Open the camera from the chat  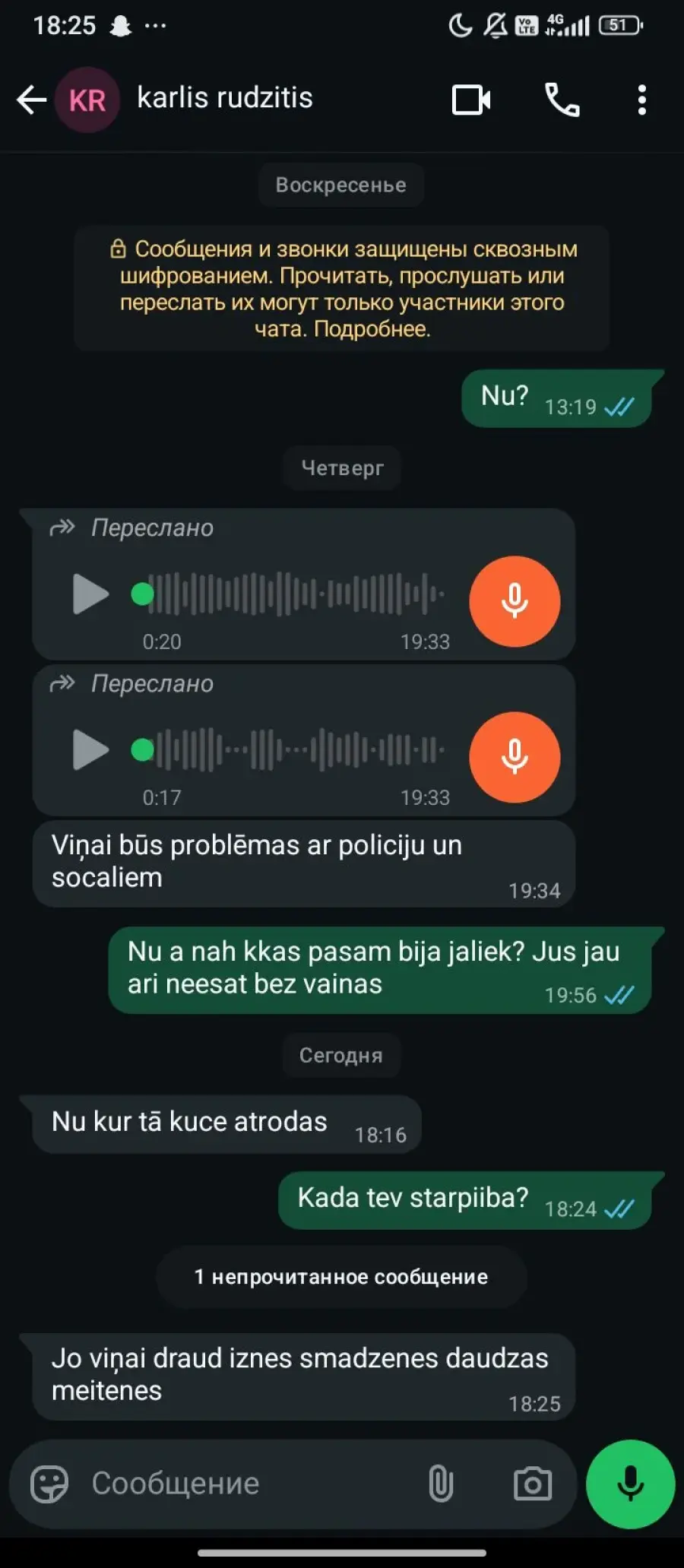532,1484
